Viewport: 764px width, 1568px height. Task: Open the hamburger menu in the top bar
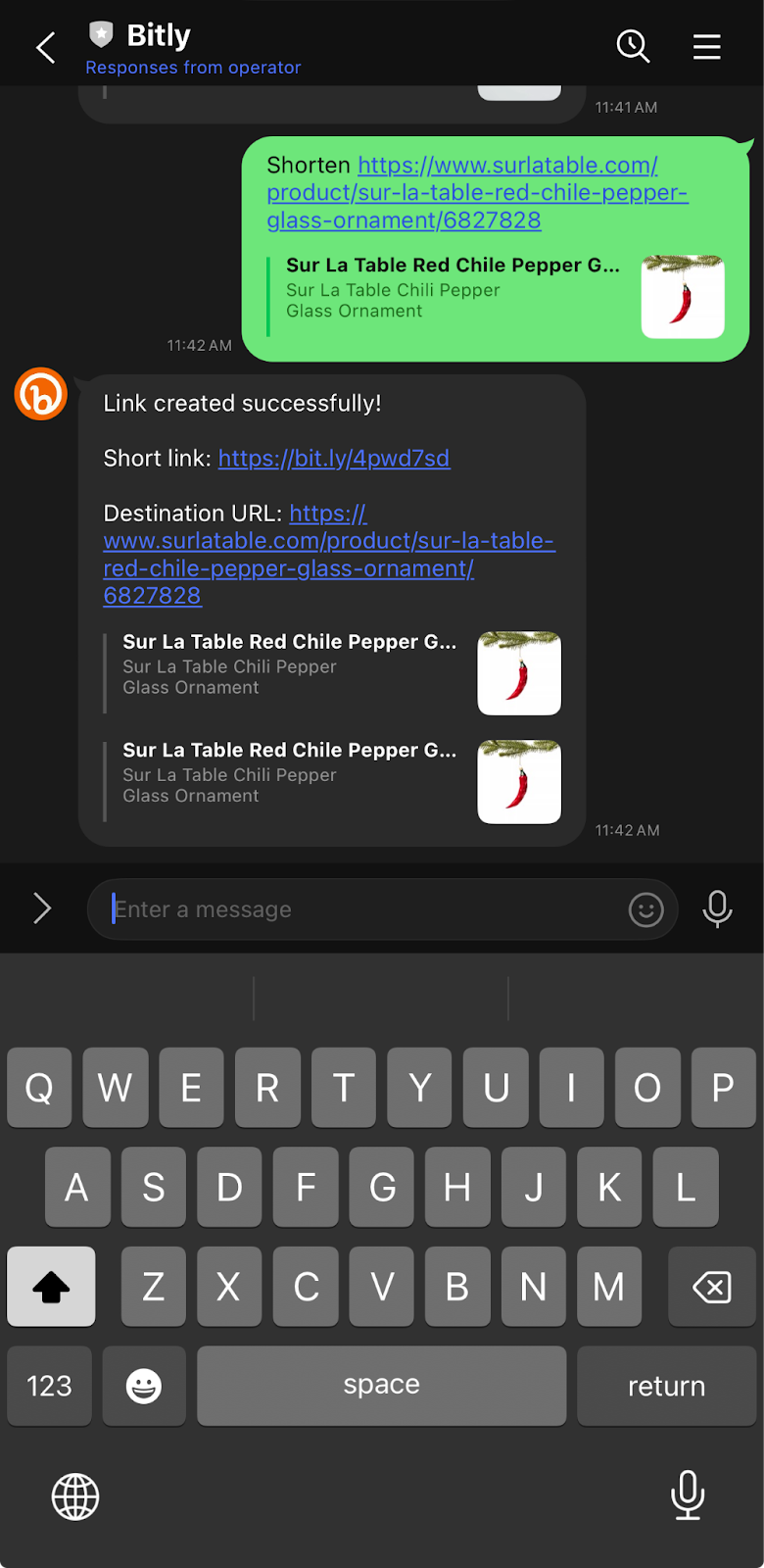point(707,46)
